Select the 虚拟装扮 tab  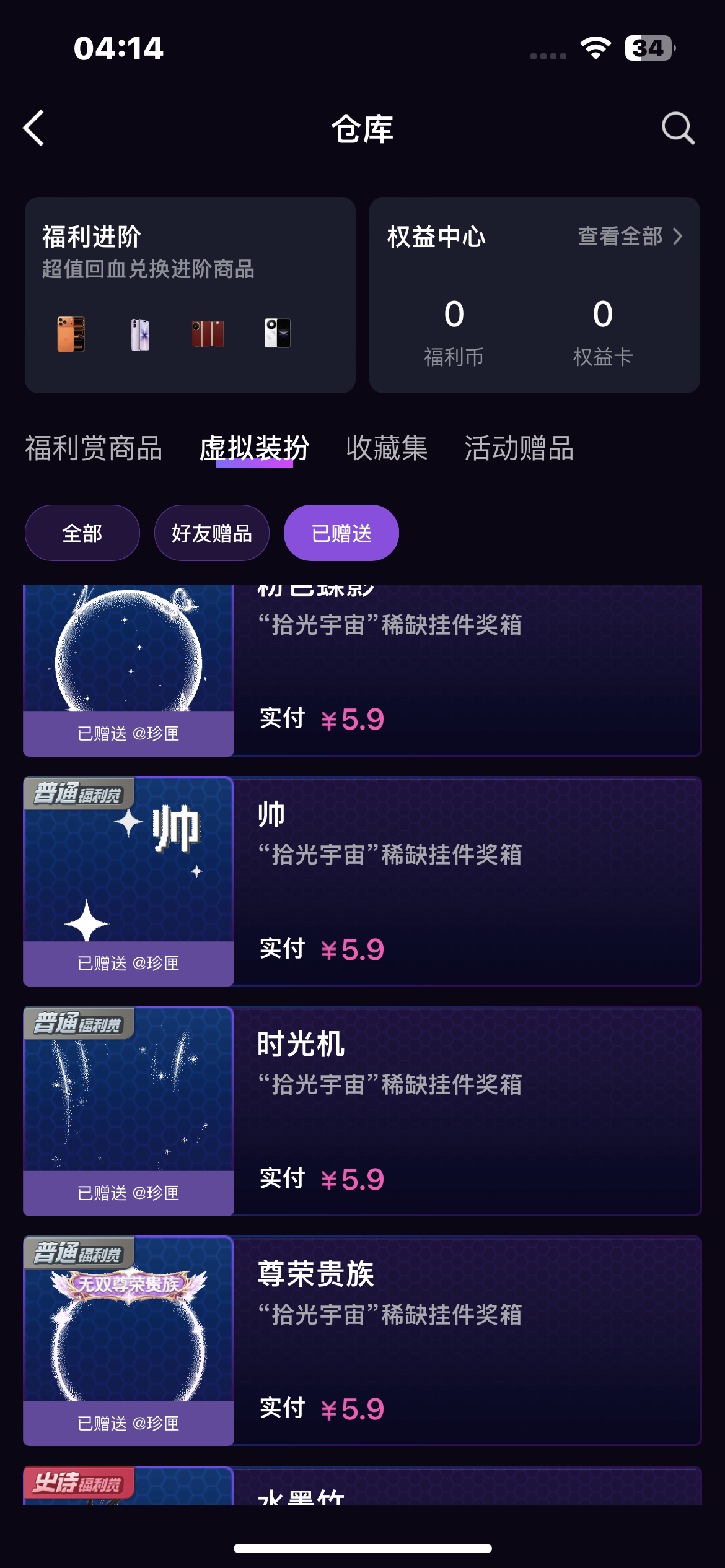pos(254,448)
